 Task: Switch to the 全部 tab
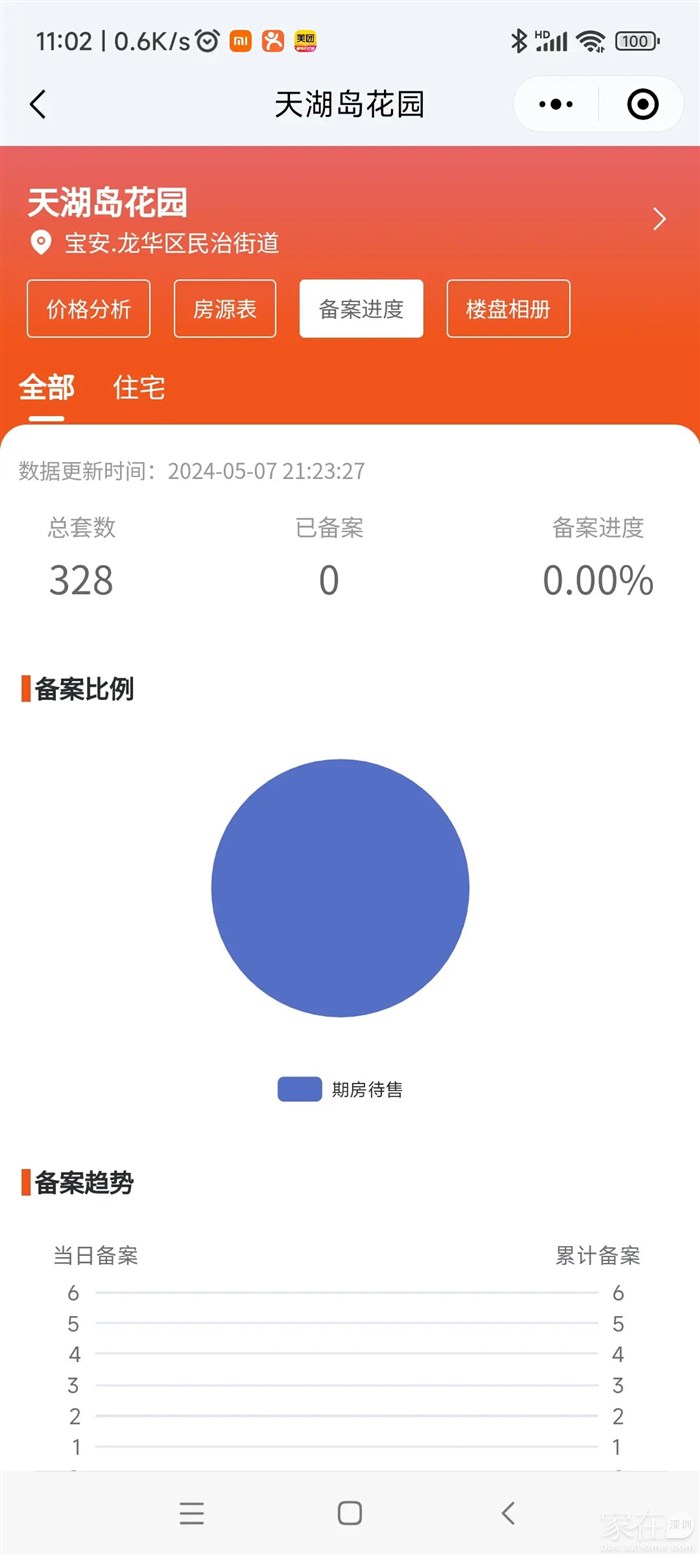tap(46, 388)
